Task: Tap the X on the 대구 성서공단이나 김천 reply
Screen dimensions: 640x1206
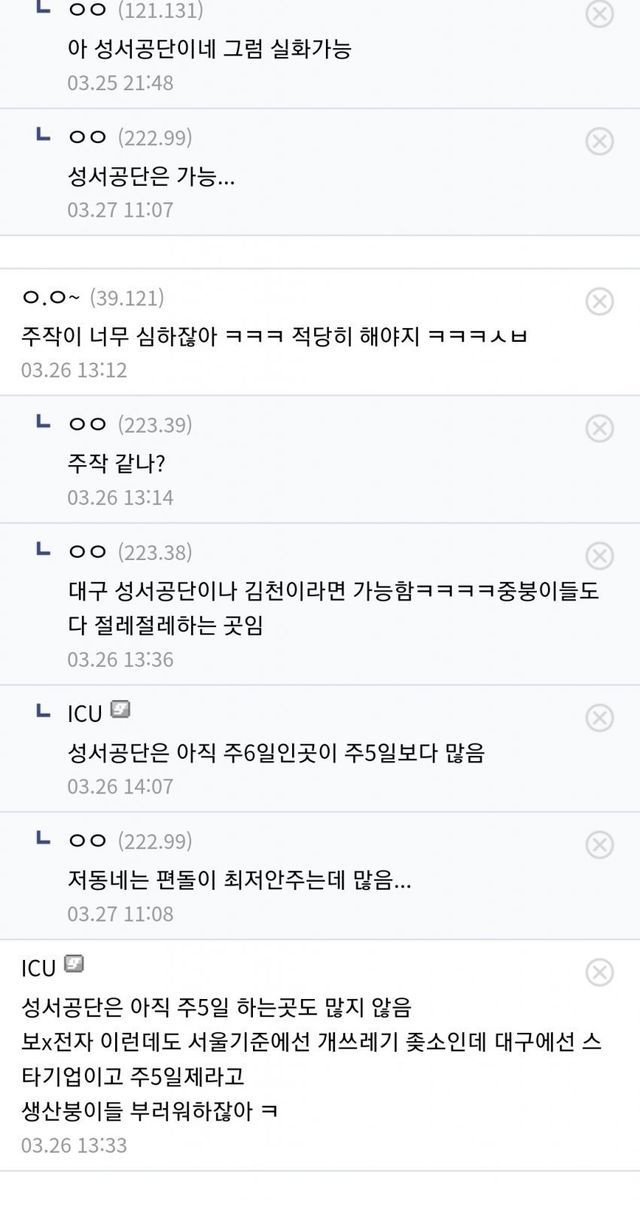Action: point(598,555)
